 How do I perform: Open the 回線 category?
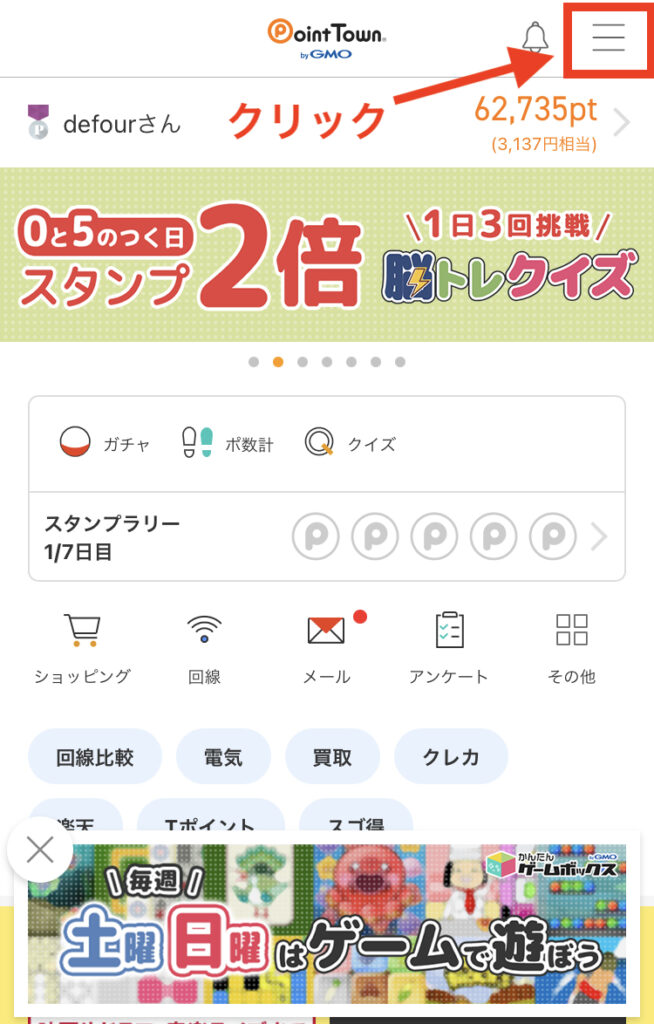(204, 648)
